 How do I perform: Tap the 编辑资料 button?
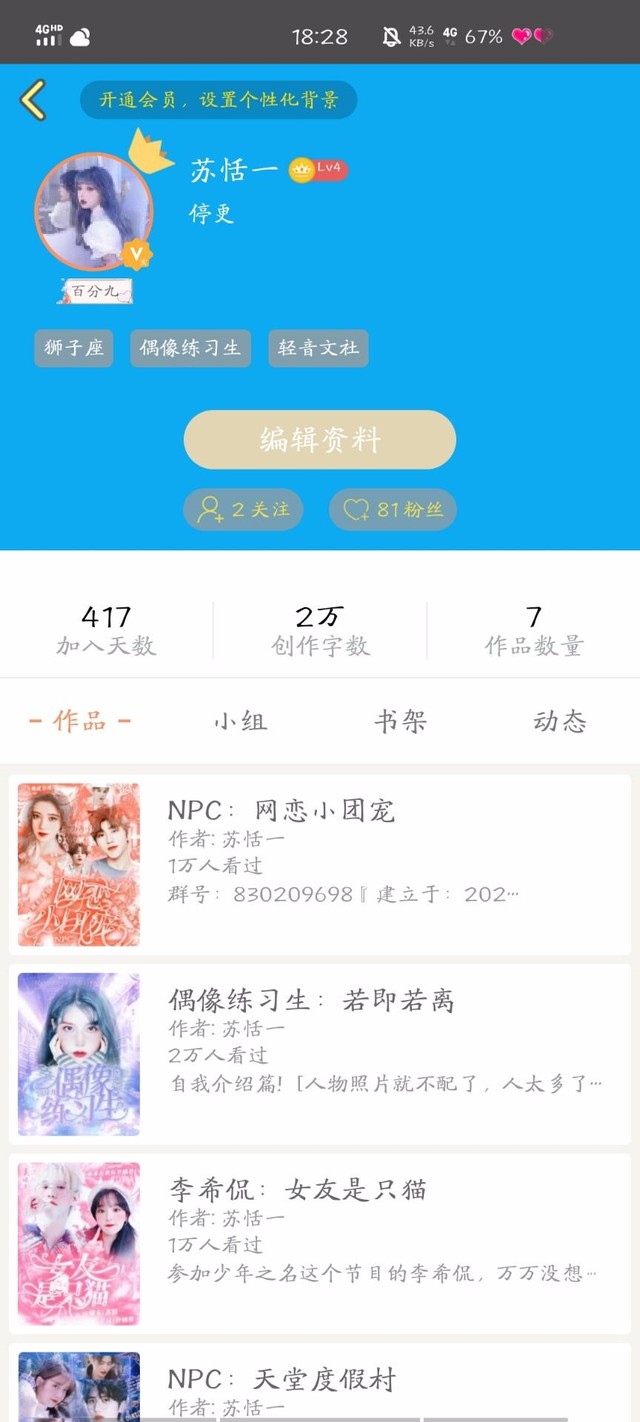[x=320, y=439]
